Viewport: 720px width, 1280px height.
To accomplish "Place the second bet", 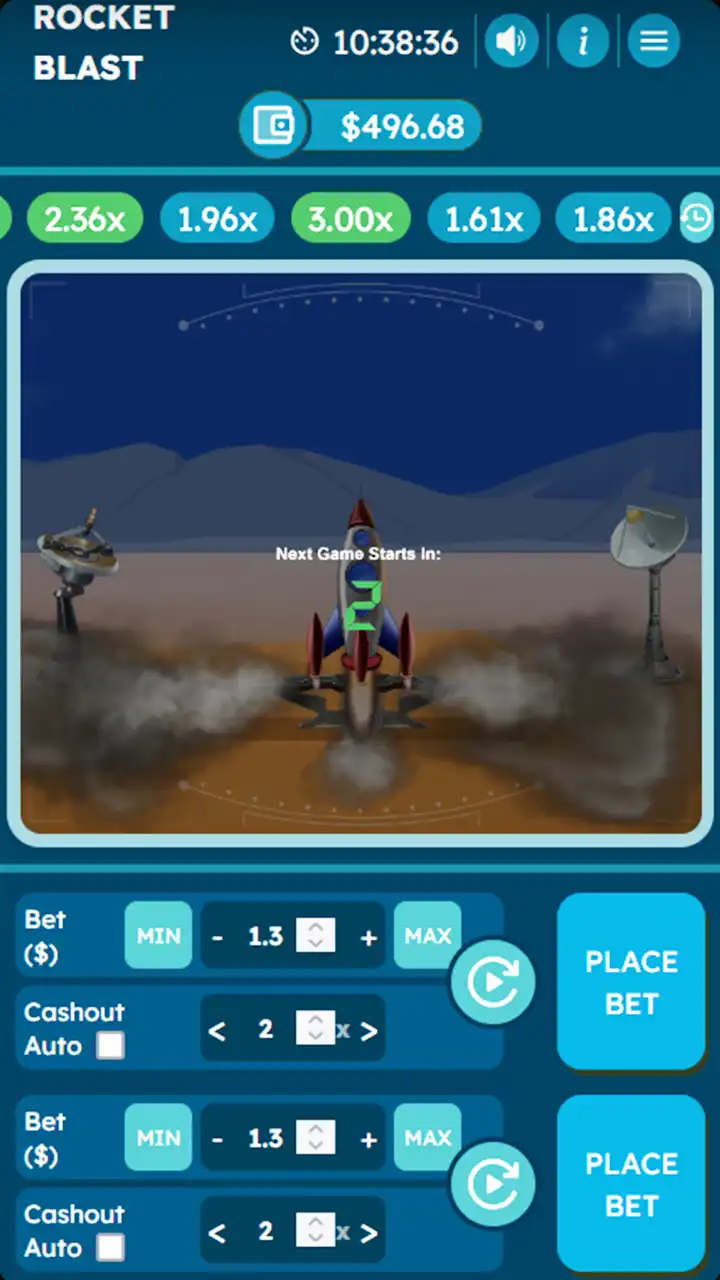I will coord(631,1184).
